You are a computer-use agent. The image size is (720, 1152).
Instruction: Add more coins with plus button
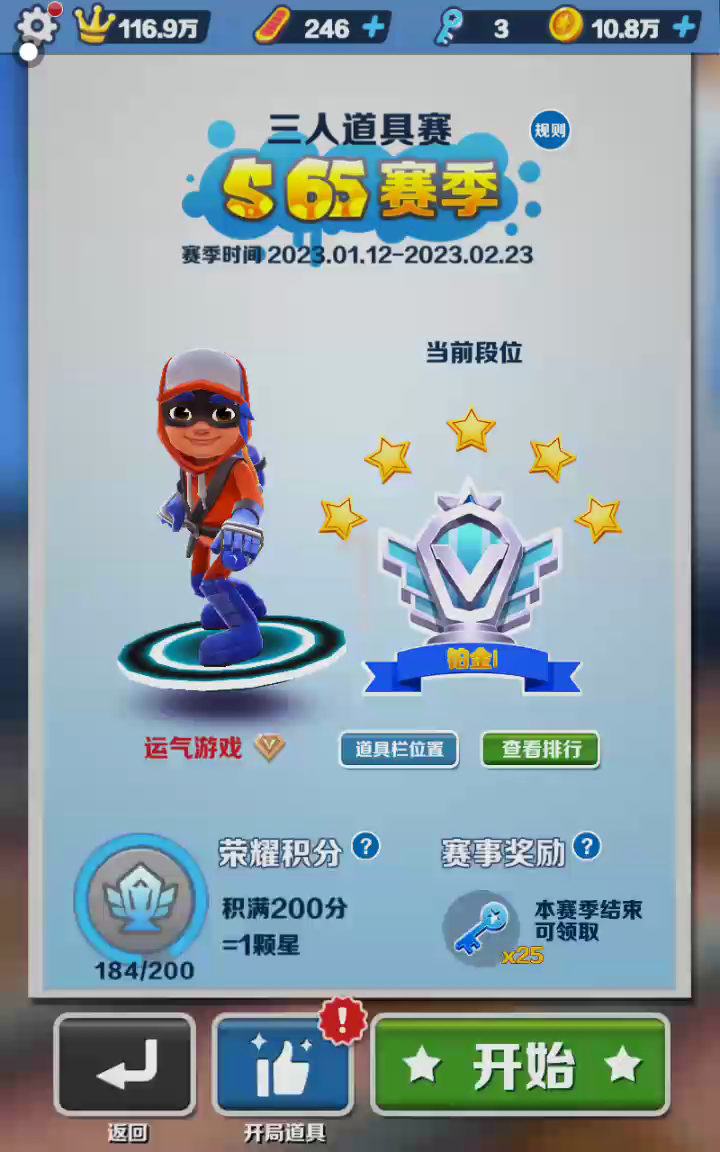[x=684, y=27]
